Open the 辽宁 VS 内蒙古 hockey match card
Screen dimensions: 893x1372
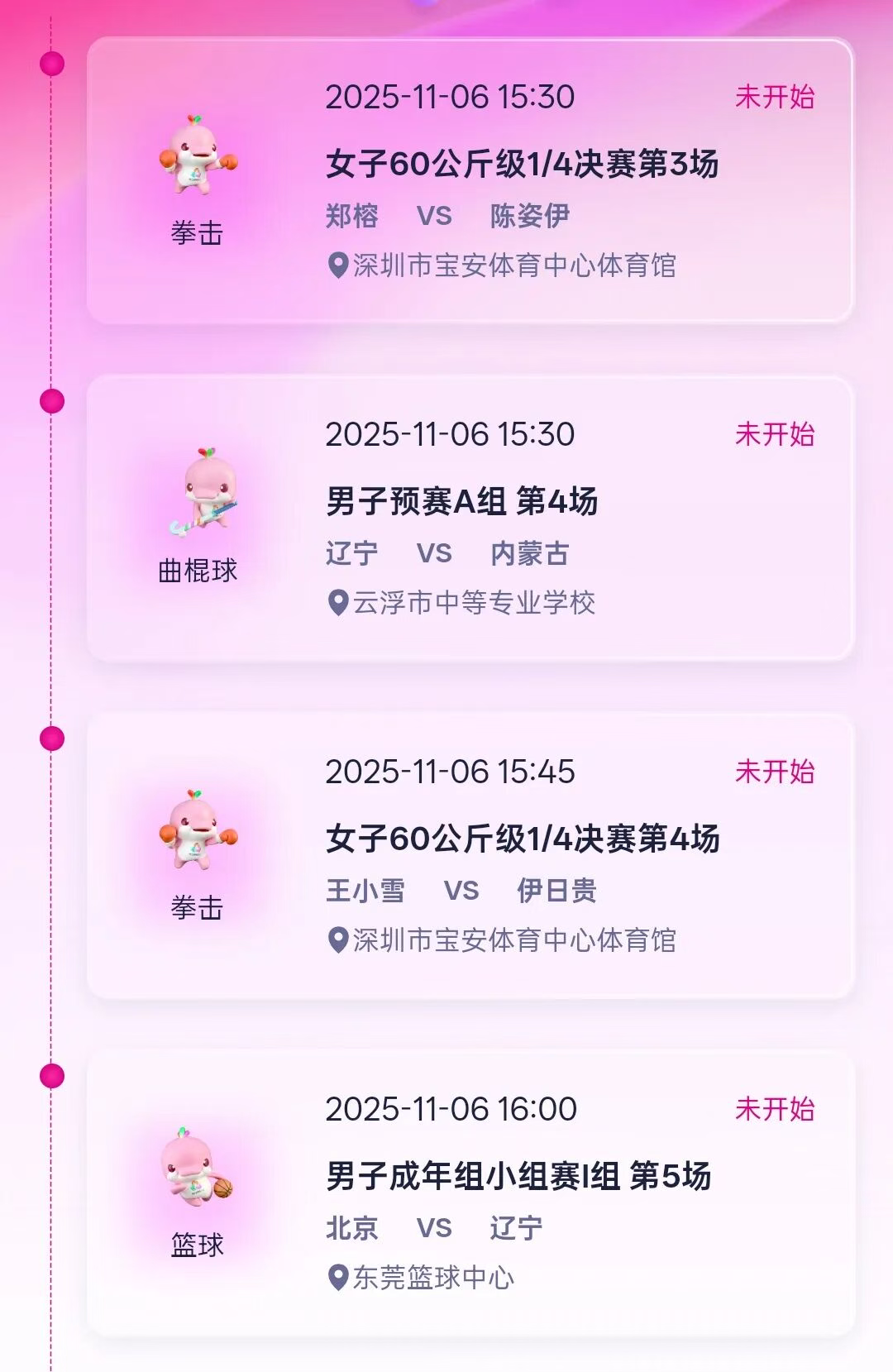click(x=470, y=519)
